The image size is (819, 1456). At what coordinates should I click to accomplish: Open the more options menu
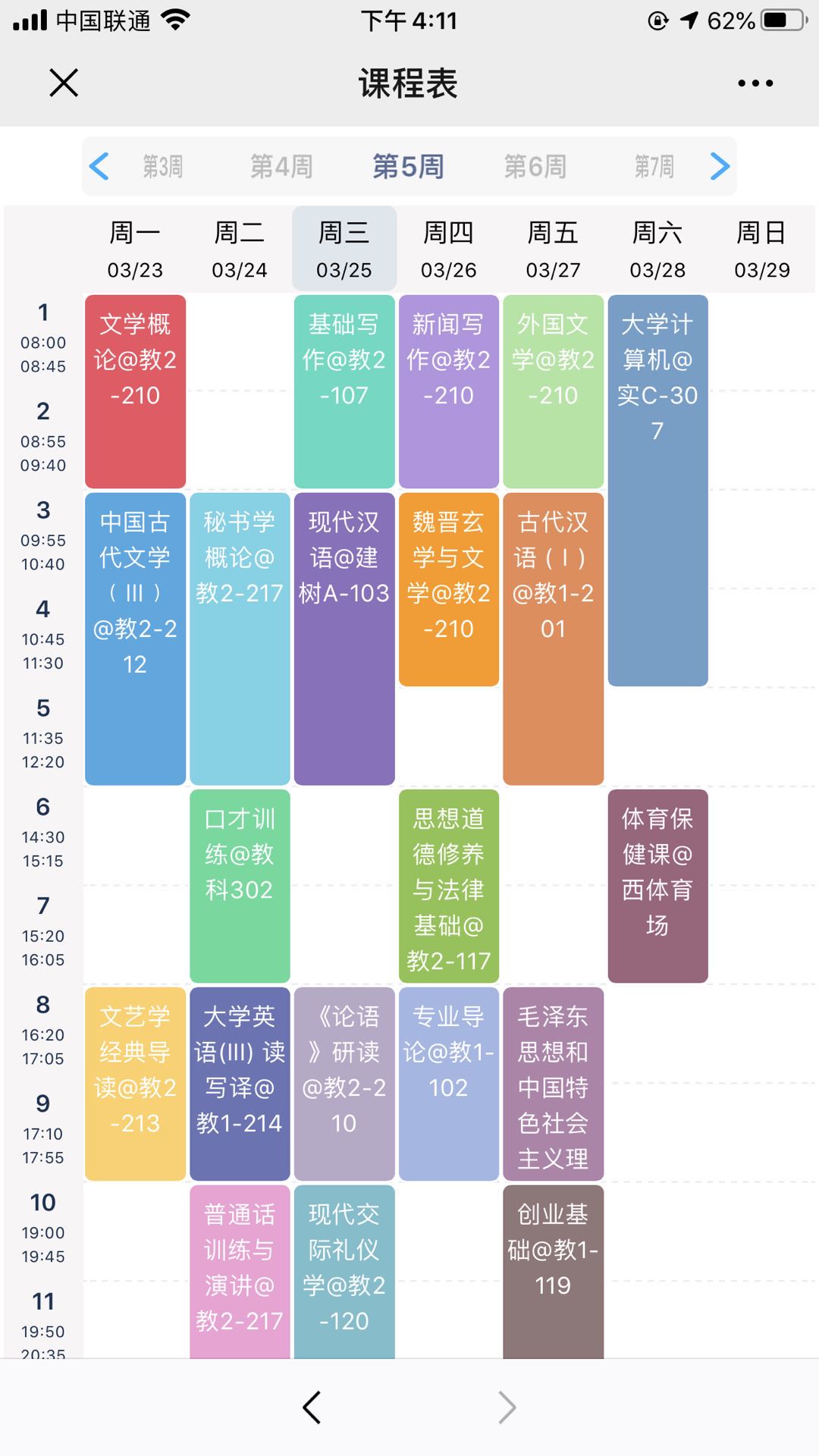tap(755, 83)
